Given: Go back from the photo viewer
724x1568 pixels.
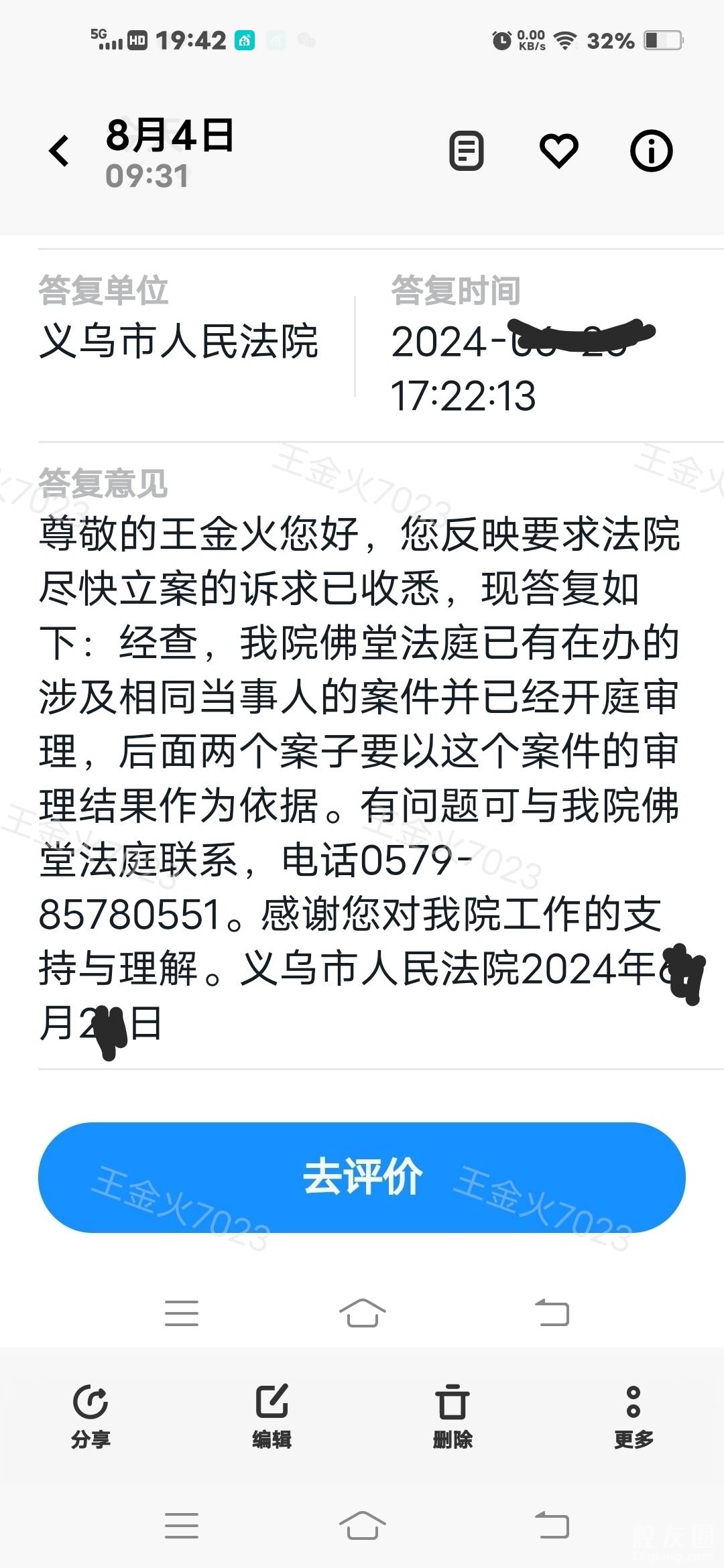Looking at the screenshot, I should [60, 151].
